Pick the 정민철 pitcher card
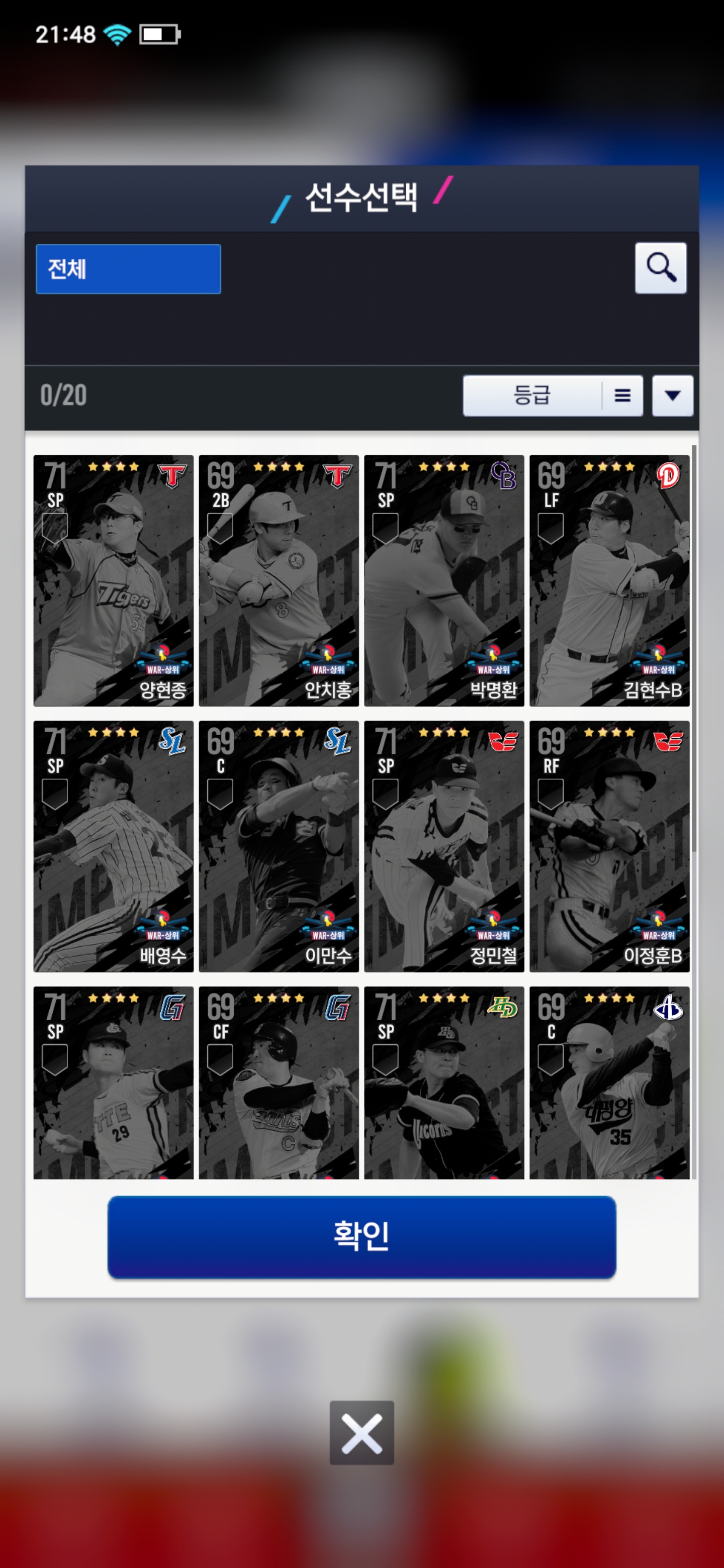The width and height of the screenshot is (724, 1568). point(444,845)
